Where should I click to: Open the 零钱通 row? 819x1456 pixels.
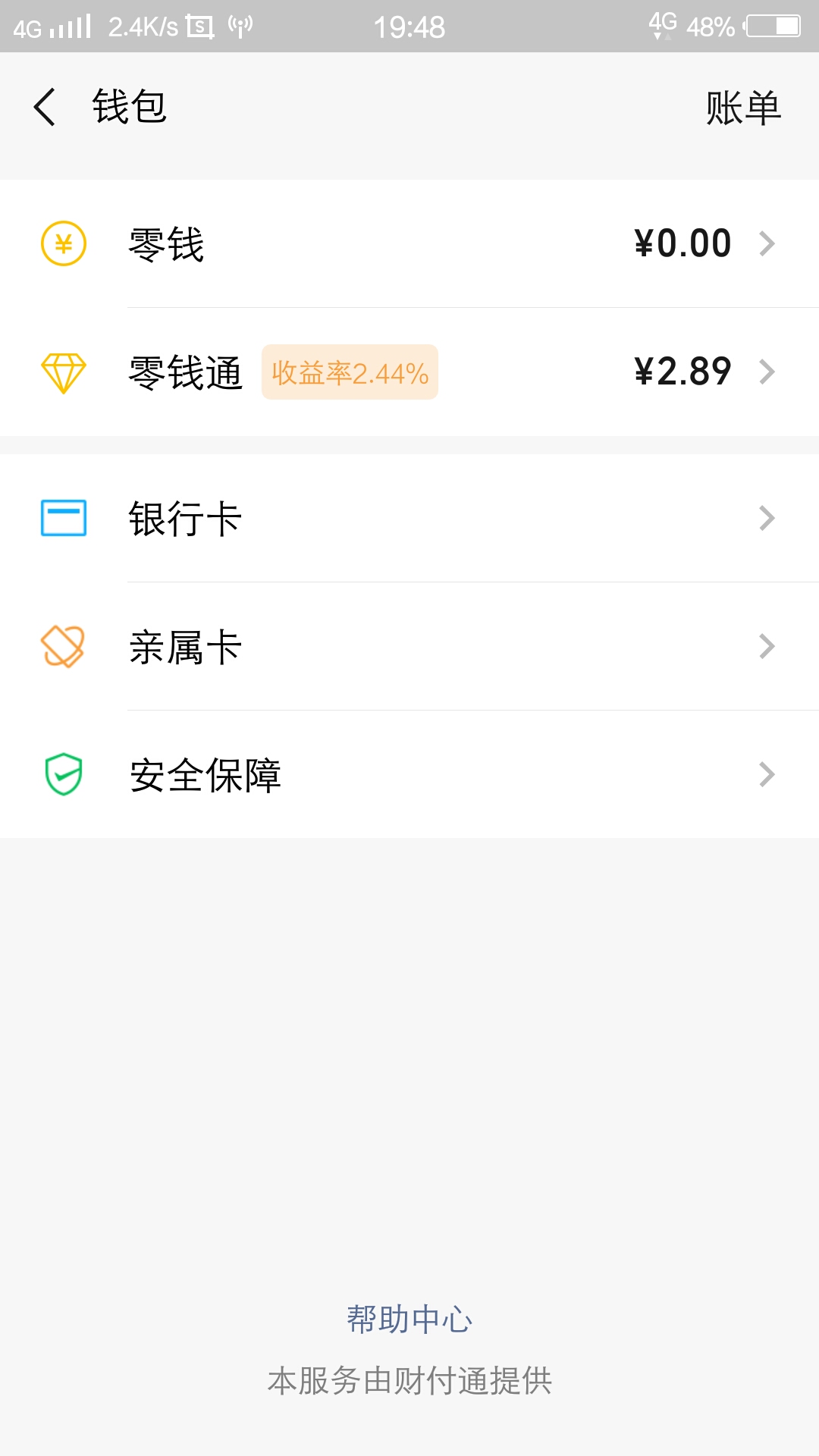[409, 372]
